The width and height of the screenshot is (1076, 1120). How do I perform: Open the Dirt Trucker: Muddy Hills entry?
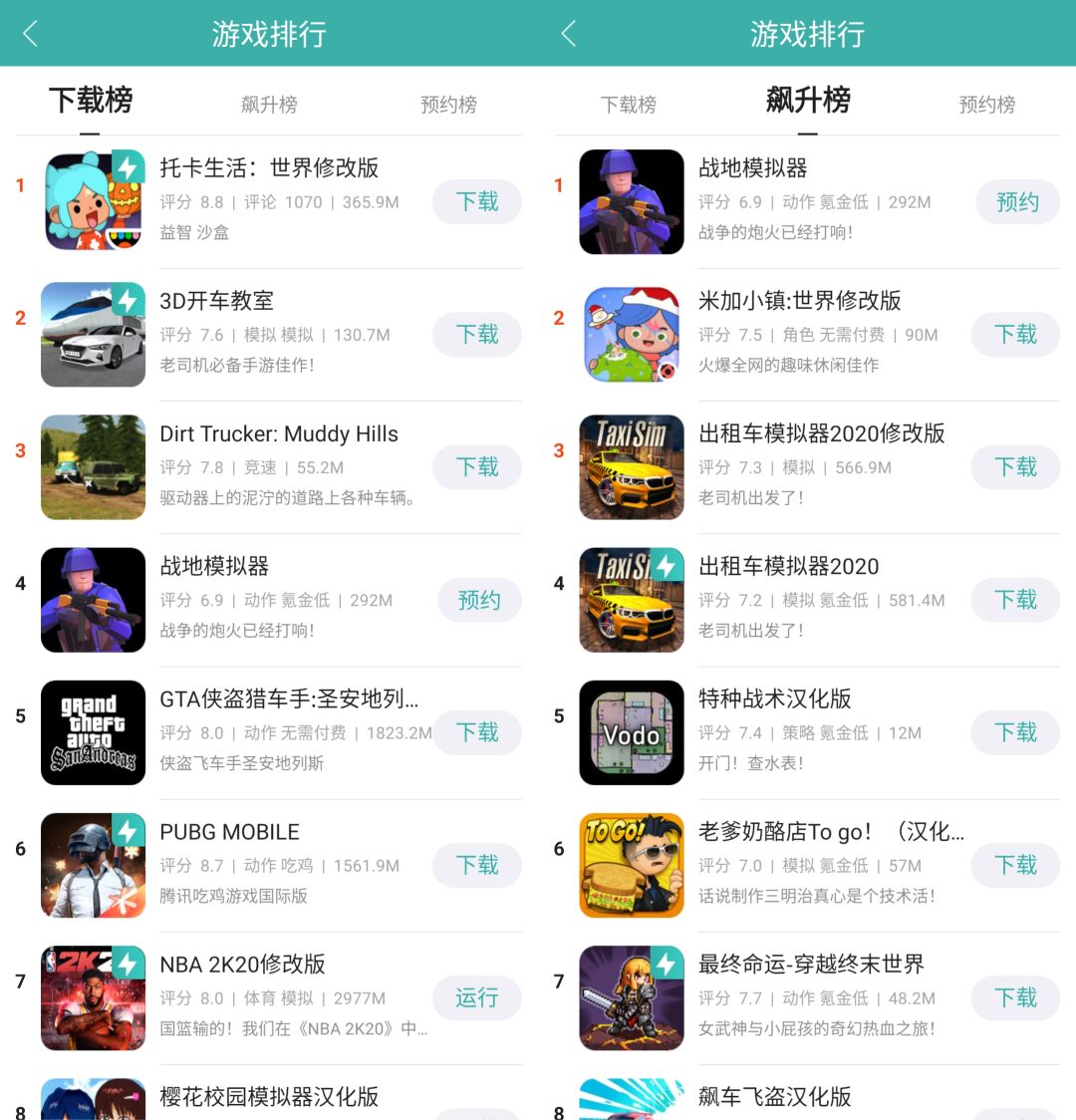tap(279, 434)
